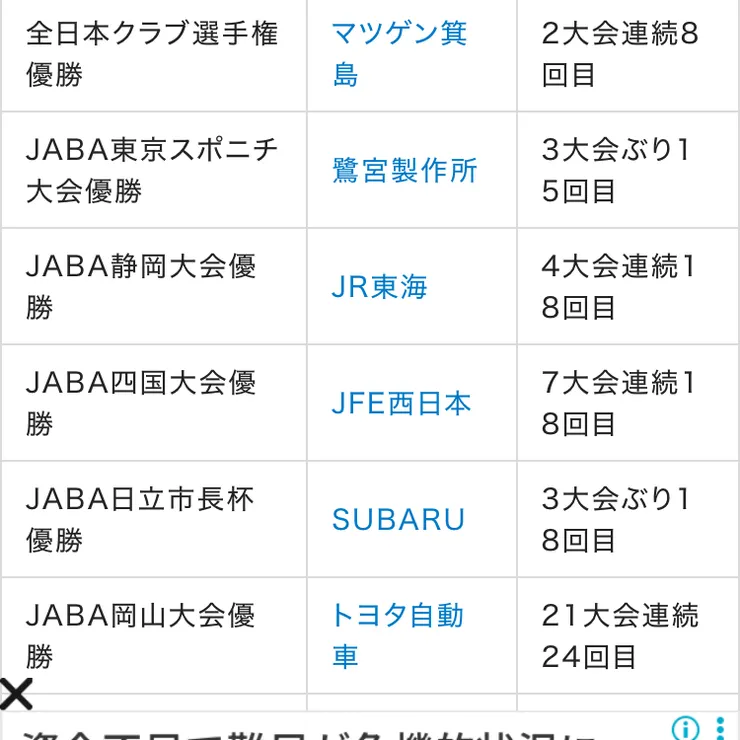Open the 鷺宮製作所 team link

(x=405, y=171)
